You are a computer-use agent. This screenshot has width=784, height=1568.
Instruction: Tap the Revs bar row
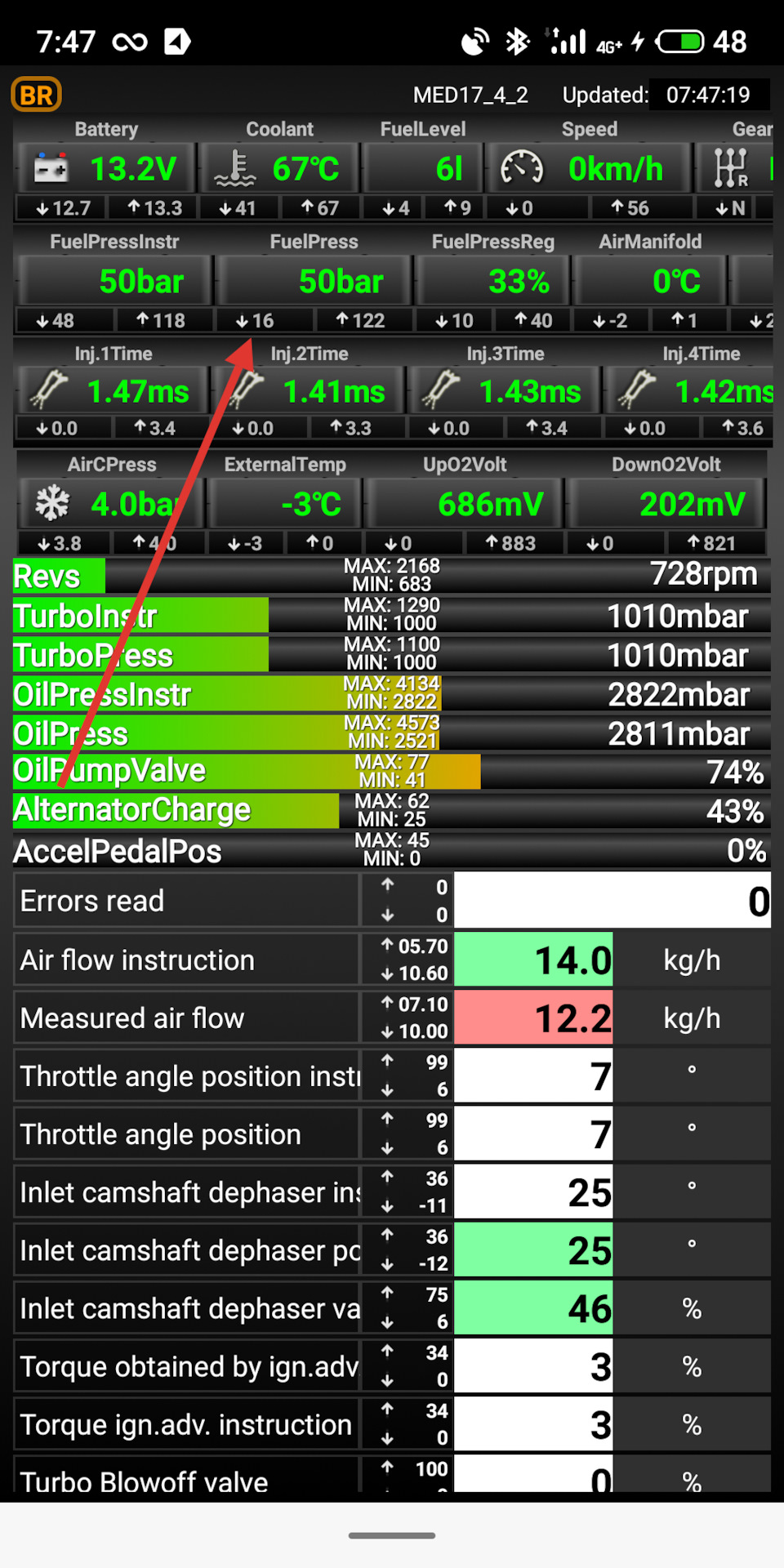(x=392, y=576)
